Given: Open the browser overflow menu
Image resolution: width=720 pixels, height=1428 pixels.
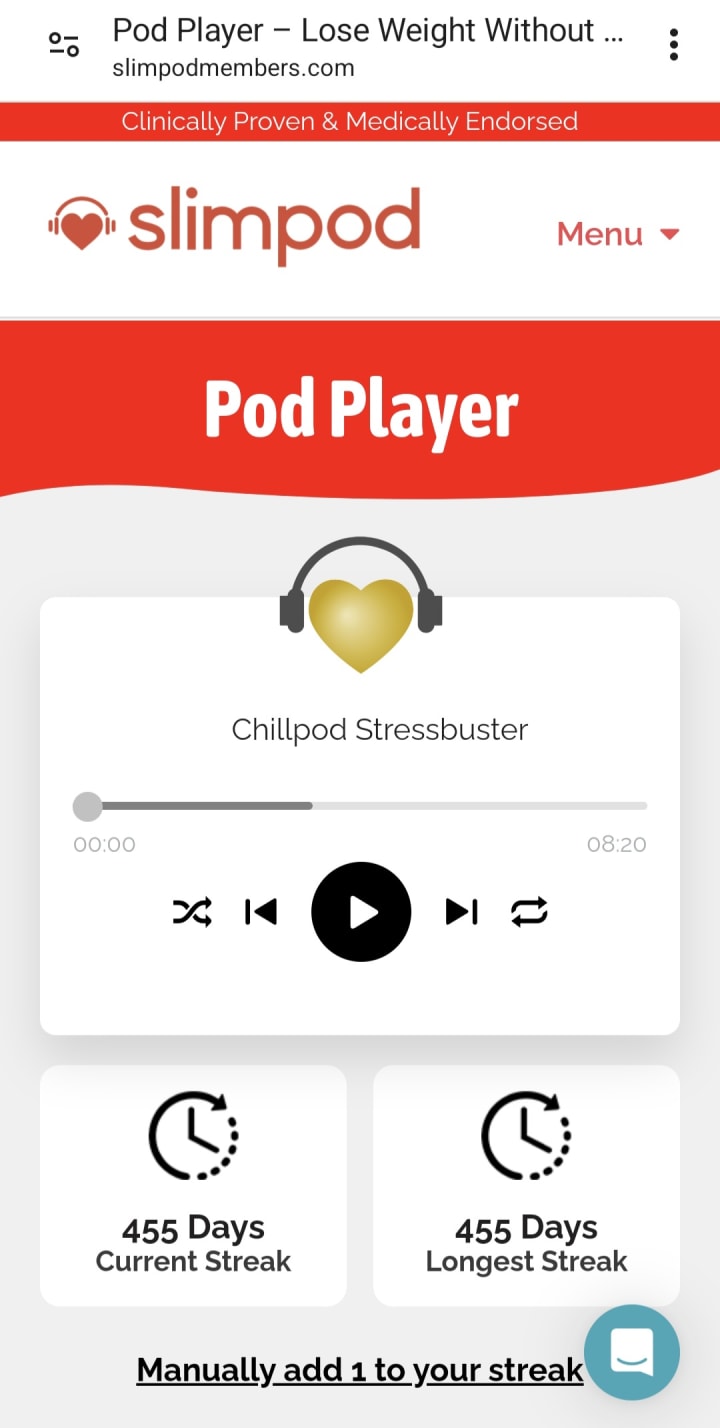Looking at the screenshot, I should 674,45.
